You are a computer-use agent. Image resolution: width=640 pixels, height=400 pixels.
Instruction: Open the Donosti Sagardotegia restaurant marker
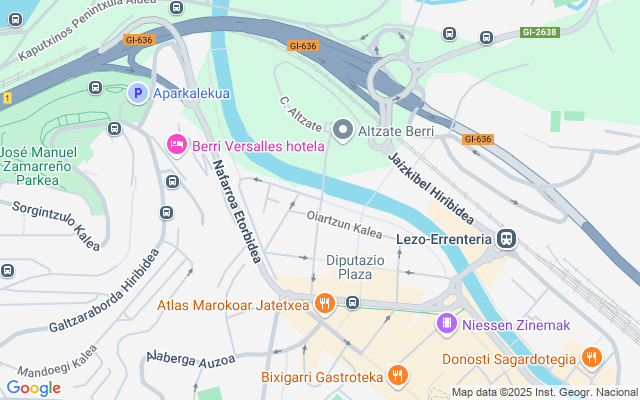pos(591,357)
